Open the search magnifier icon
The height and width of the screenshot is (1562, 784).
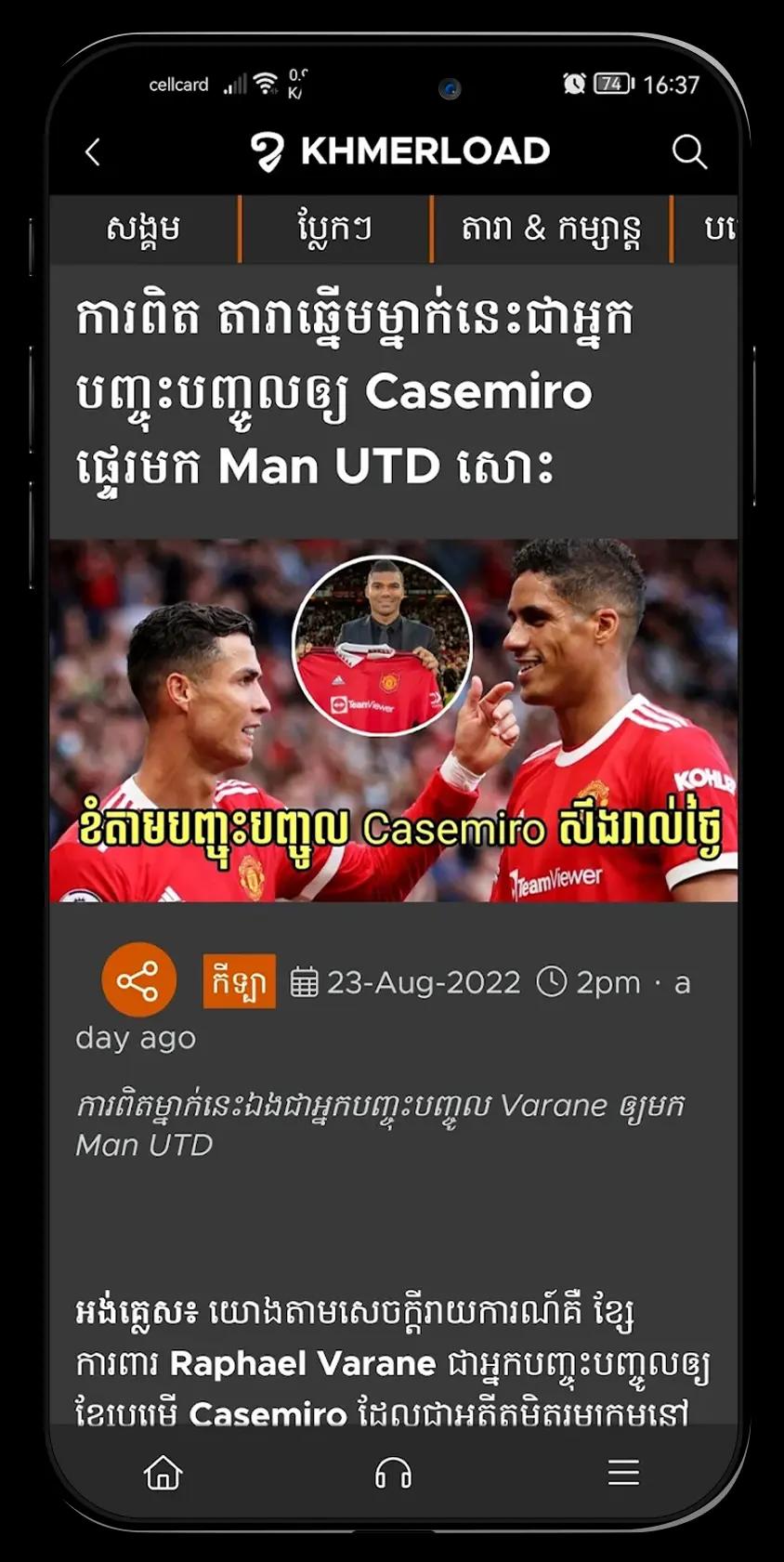coord(689,151)
